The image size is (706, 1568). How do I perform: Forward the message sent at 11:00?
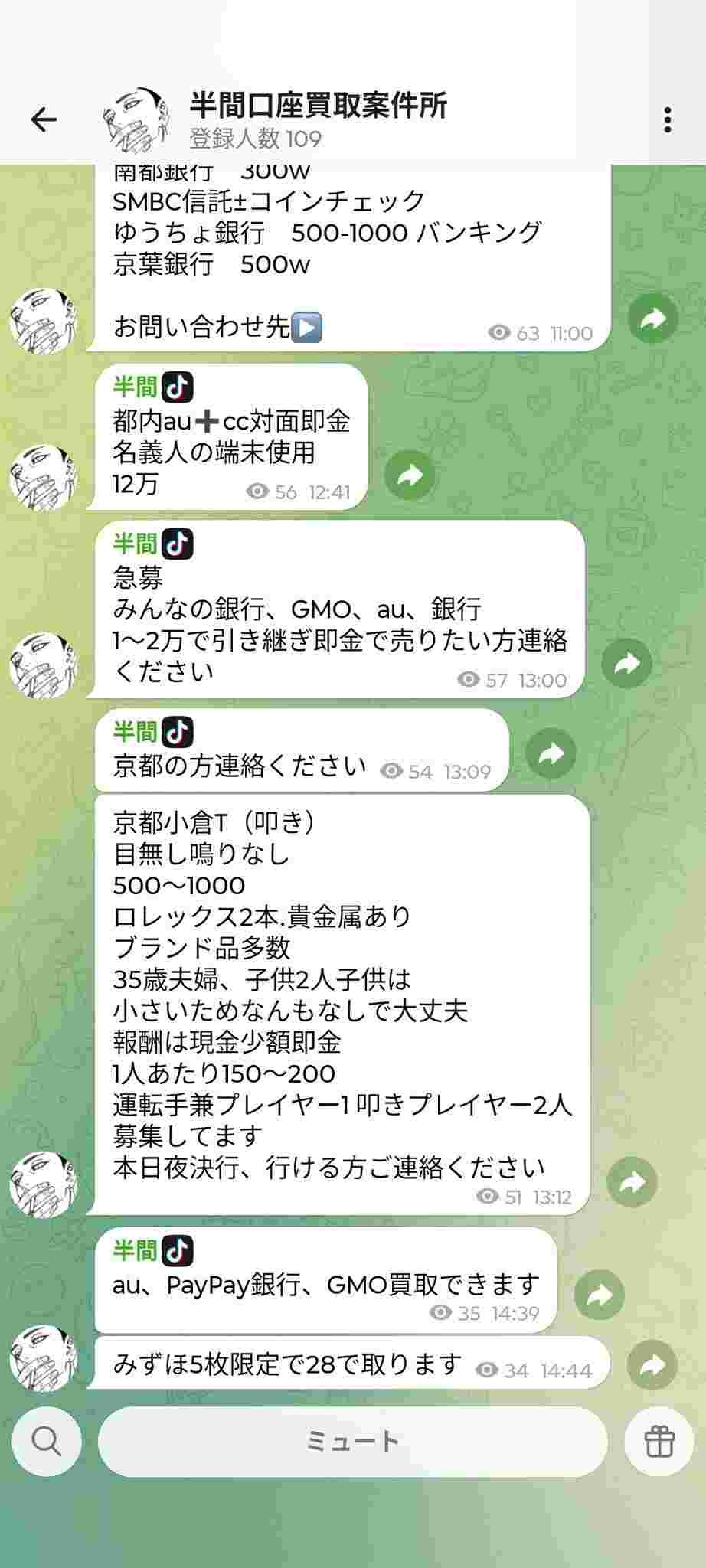[x=653, y=318]
